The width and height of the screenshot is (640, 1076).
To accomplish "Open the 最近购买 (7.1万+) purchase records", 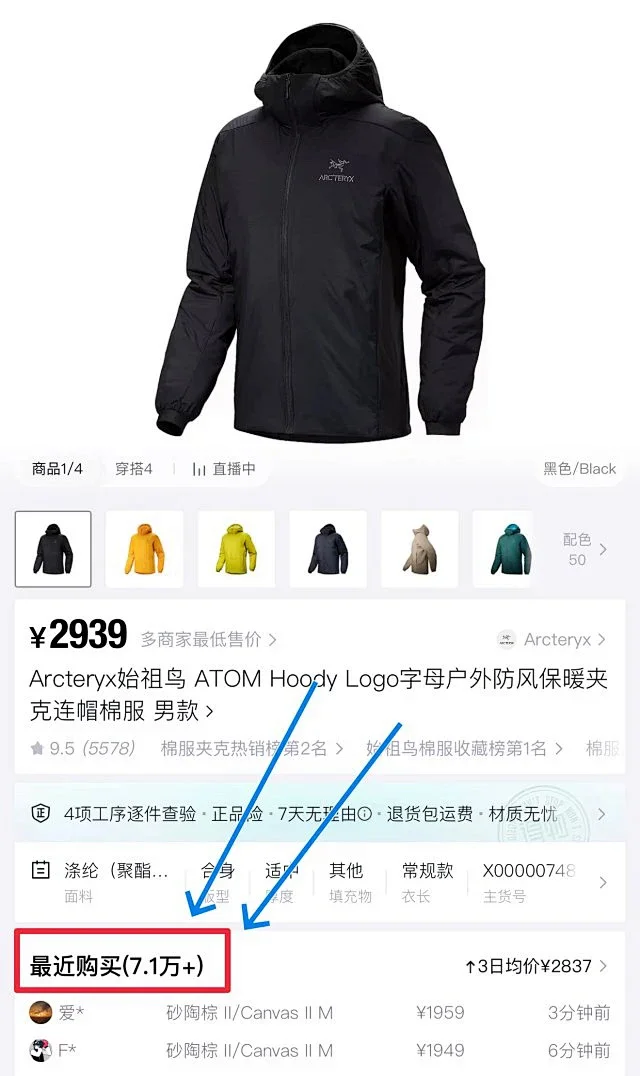I will tap(117, 966).
